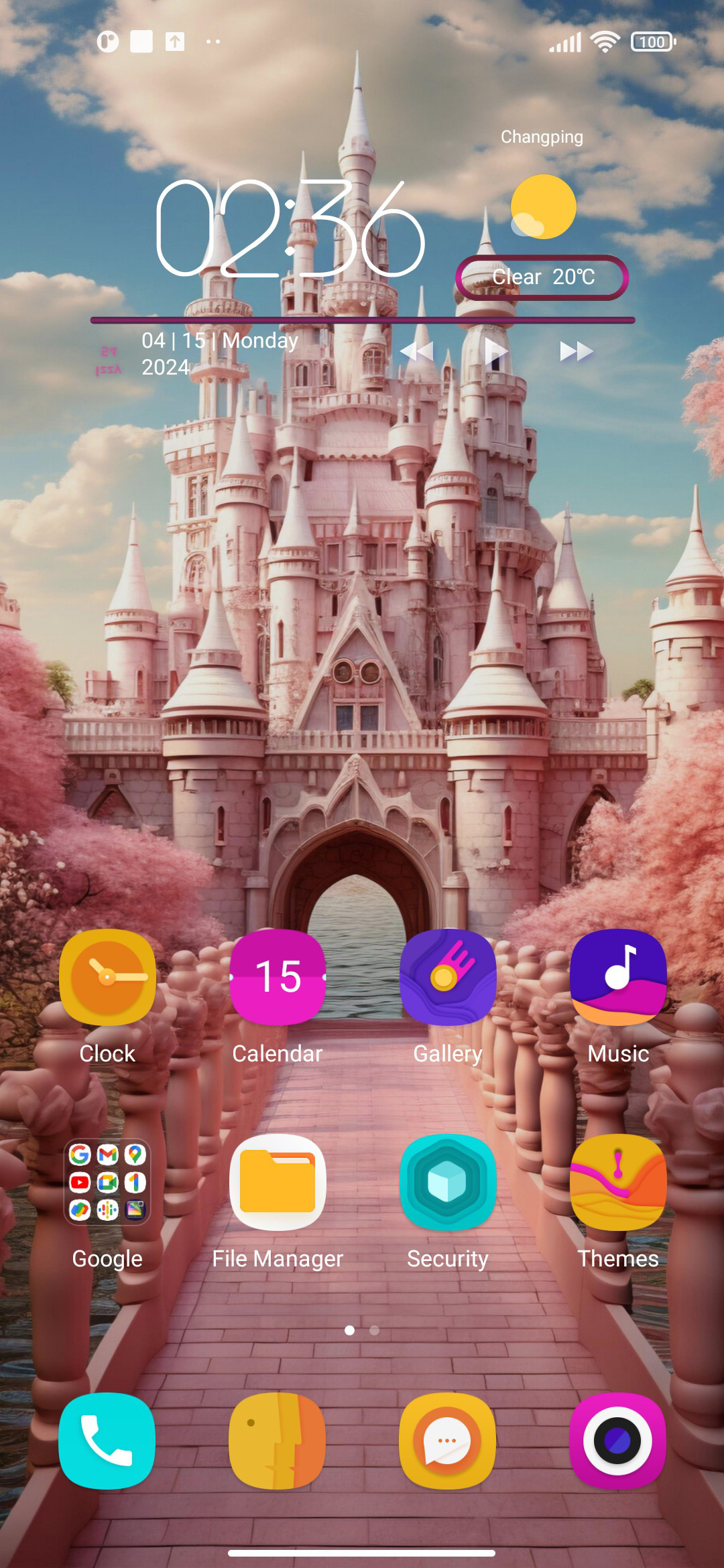The height and width of the screenshot is (1568, 724).
Task: Open the yellow face-shaped app in the dock
Action: point(278,1441)
